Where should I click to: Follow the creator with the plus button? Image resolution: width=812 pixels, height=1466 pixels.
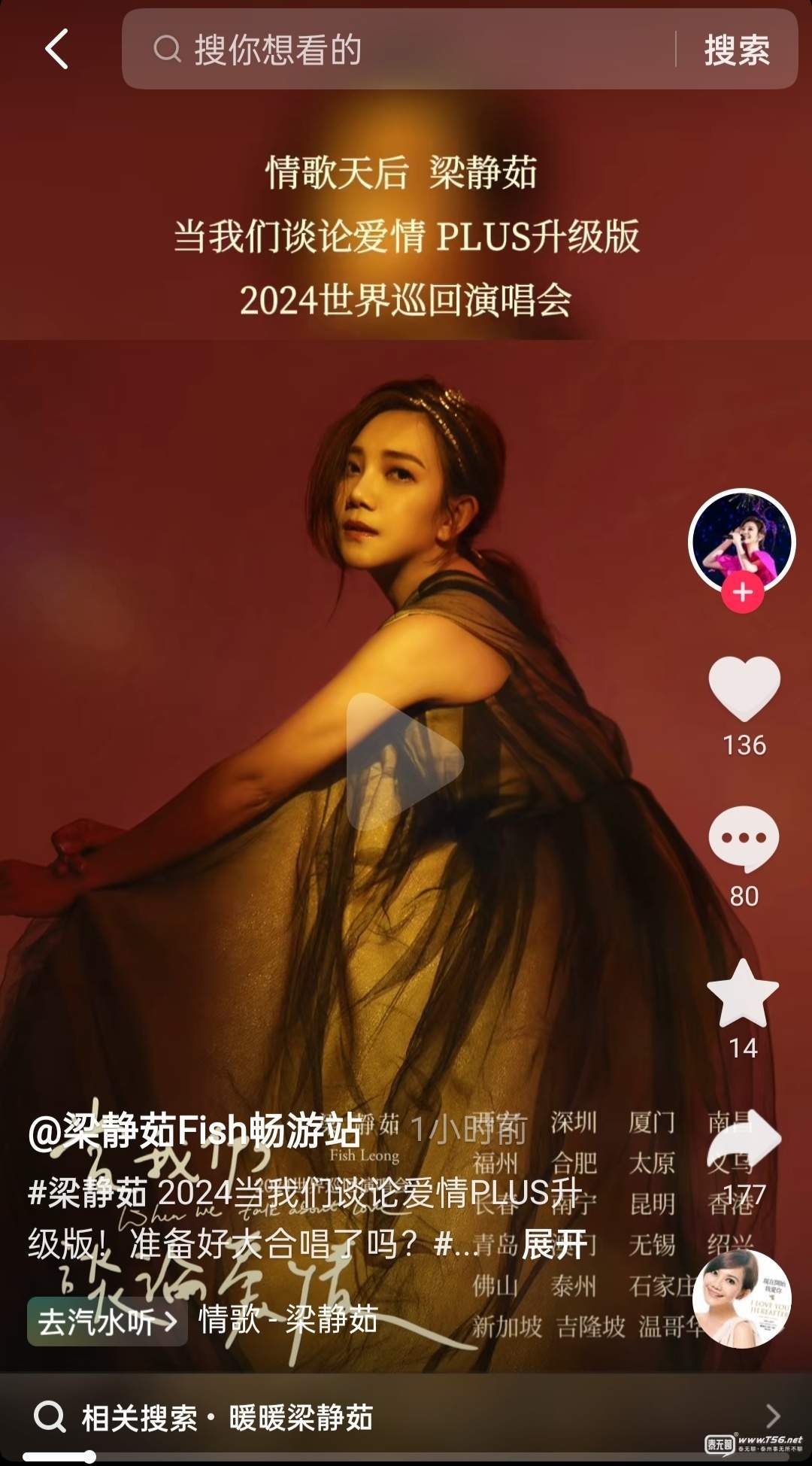click(742, 593)
